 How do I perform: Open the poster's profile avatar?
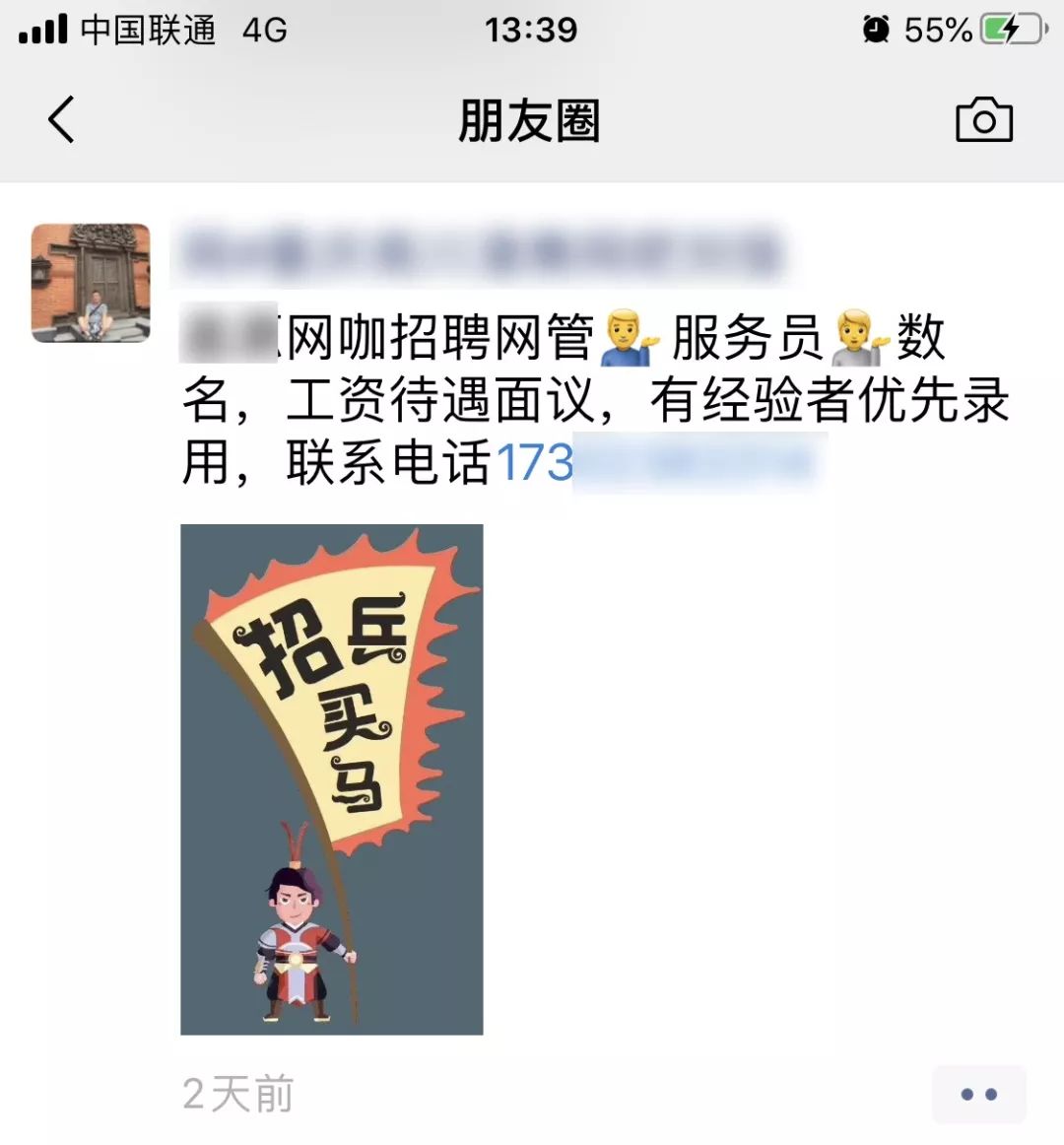coord(91,283)
